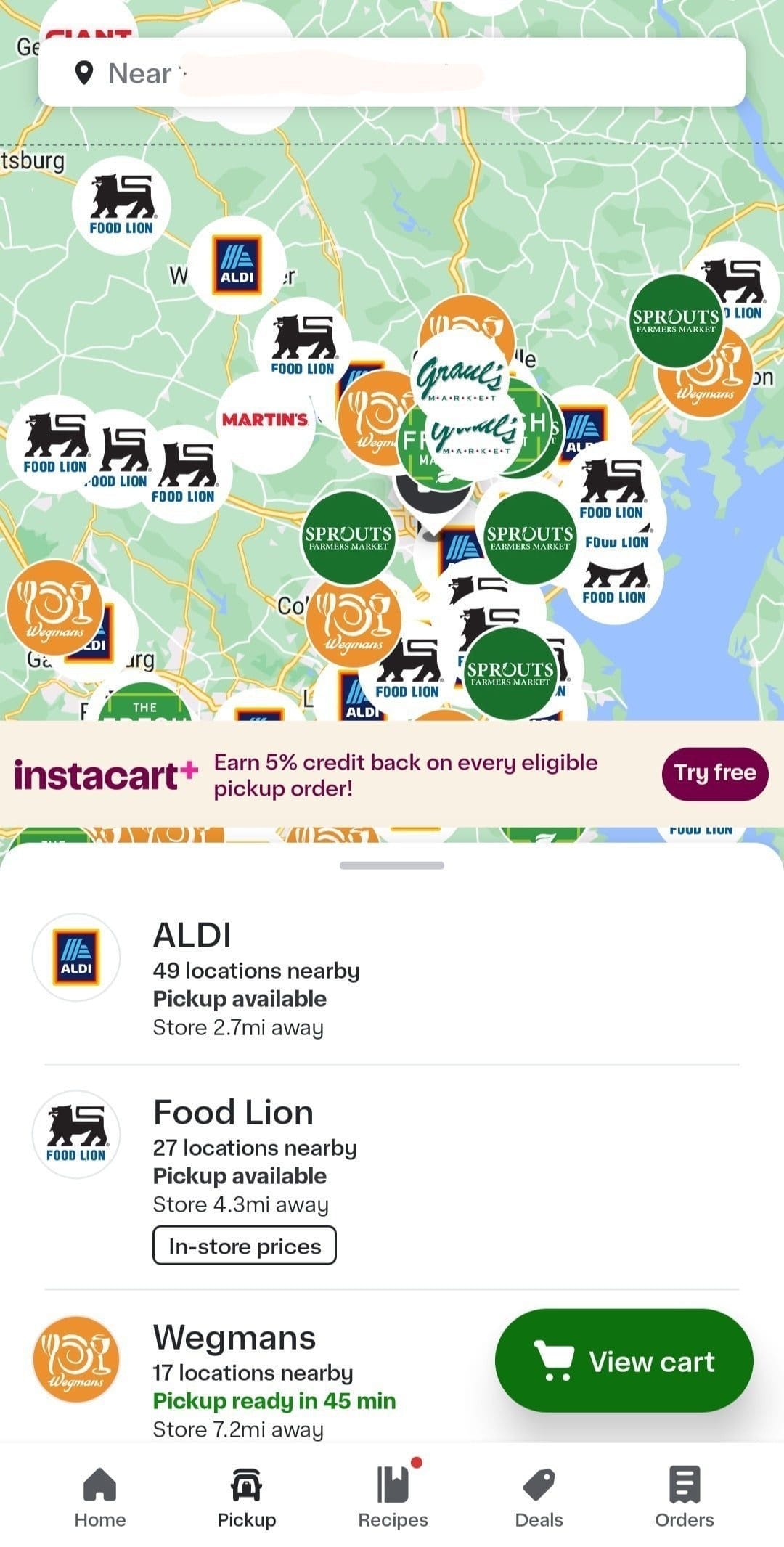Screen dimensions: 784x1547
Task: Tap the Graul's Market map pin
Action: 459,373
